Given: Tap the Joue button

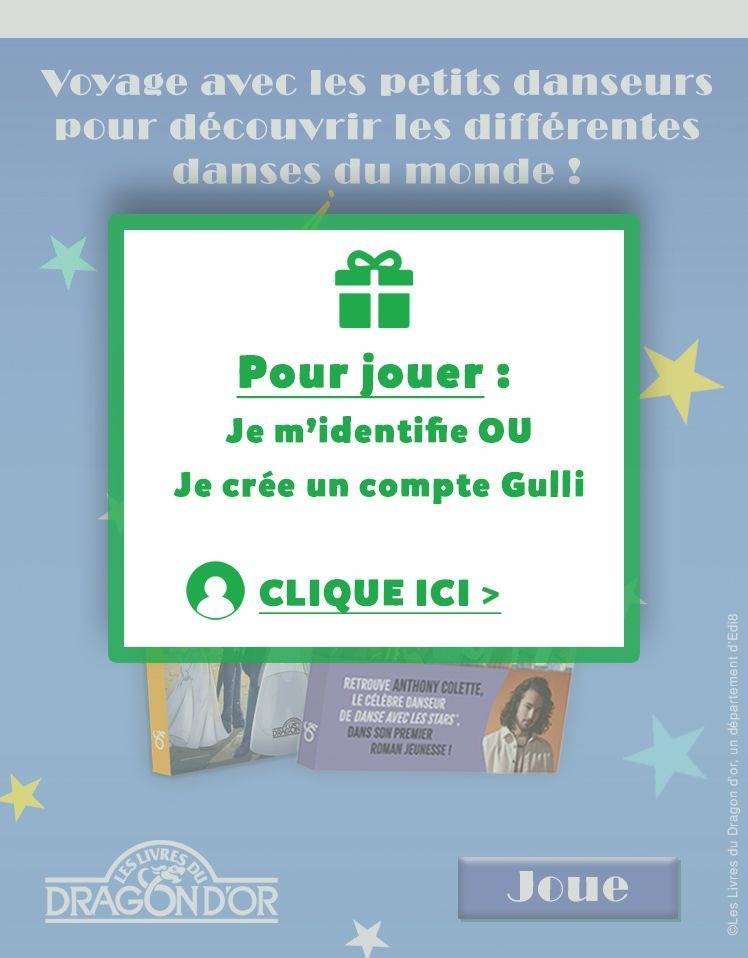Looking at the screenshot, I should (568, 887).
